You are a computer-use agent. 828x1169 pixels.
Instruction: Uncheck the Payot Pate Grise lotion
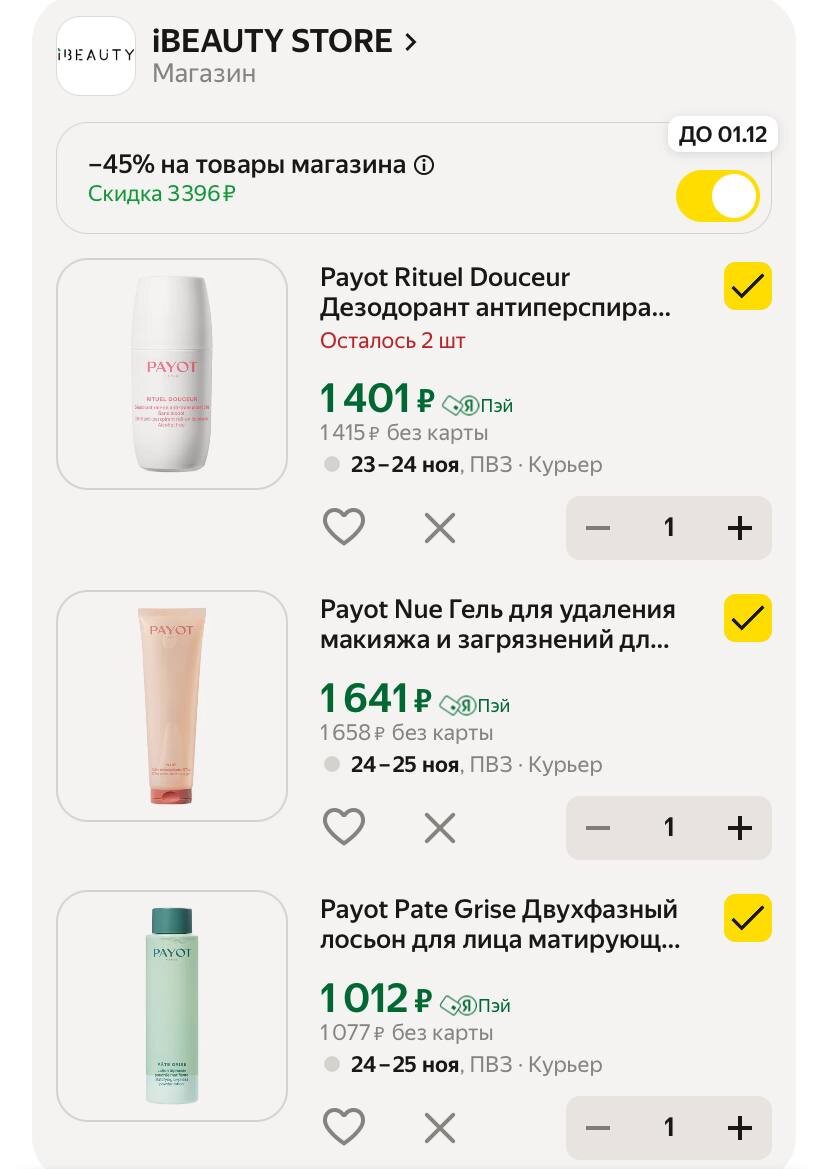click(747, 918)
